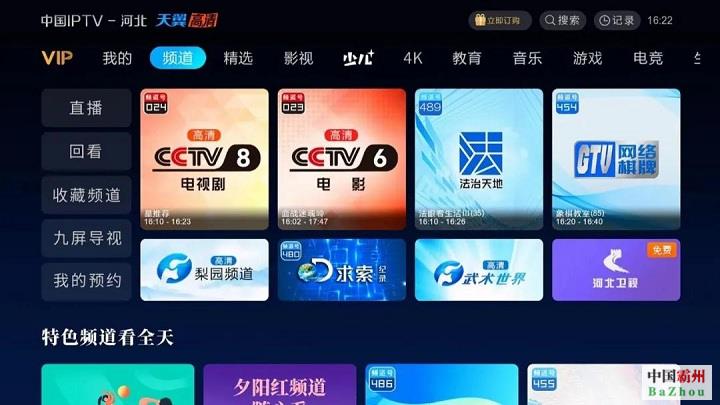Switch to the VIP tab

coord(57,58)
